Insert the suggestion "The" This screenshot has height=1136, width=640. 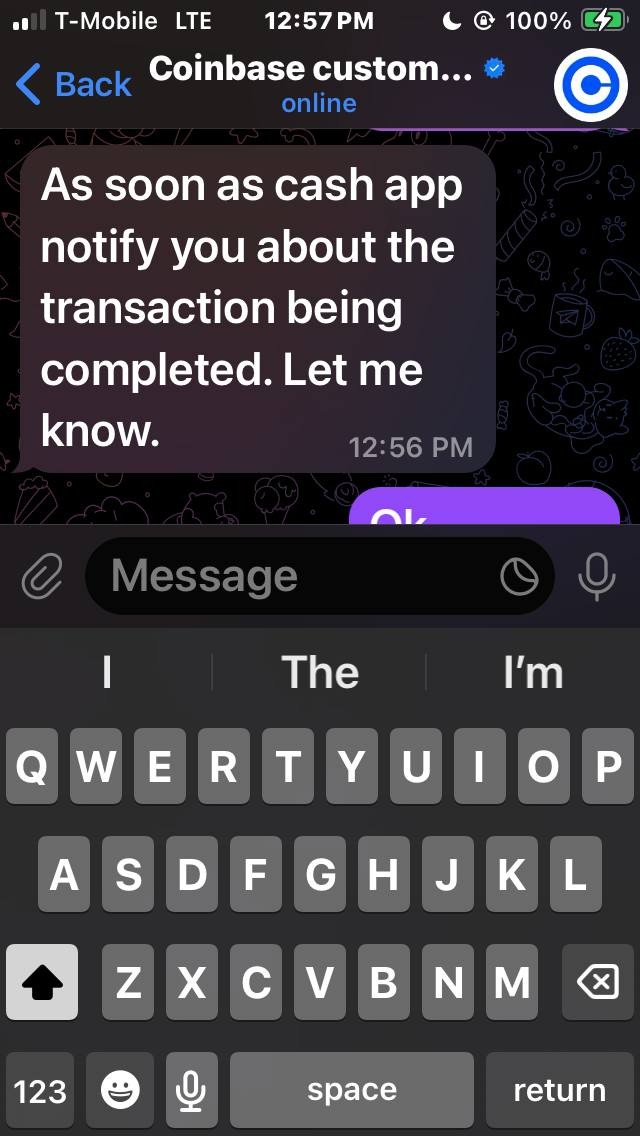pos(320,672)
